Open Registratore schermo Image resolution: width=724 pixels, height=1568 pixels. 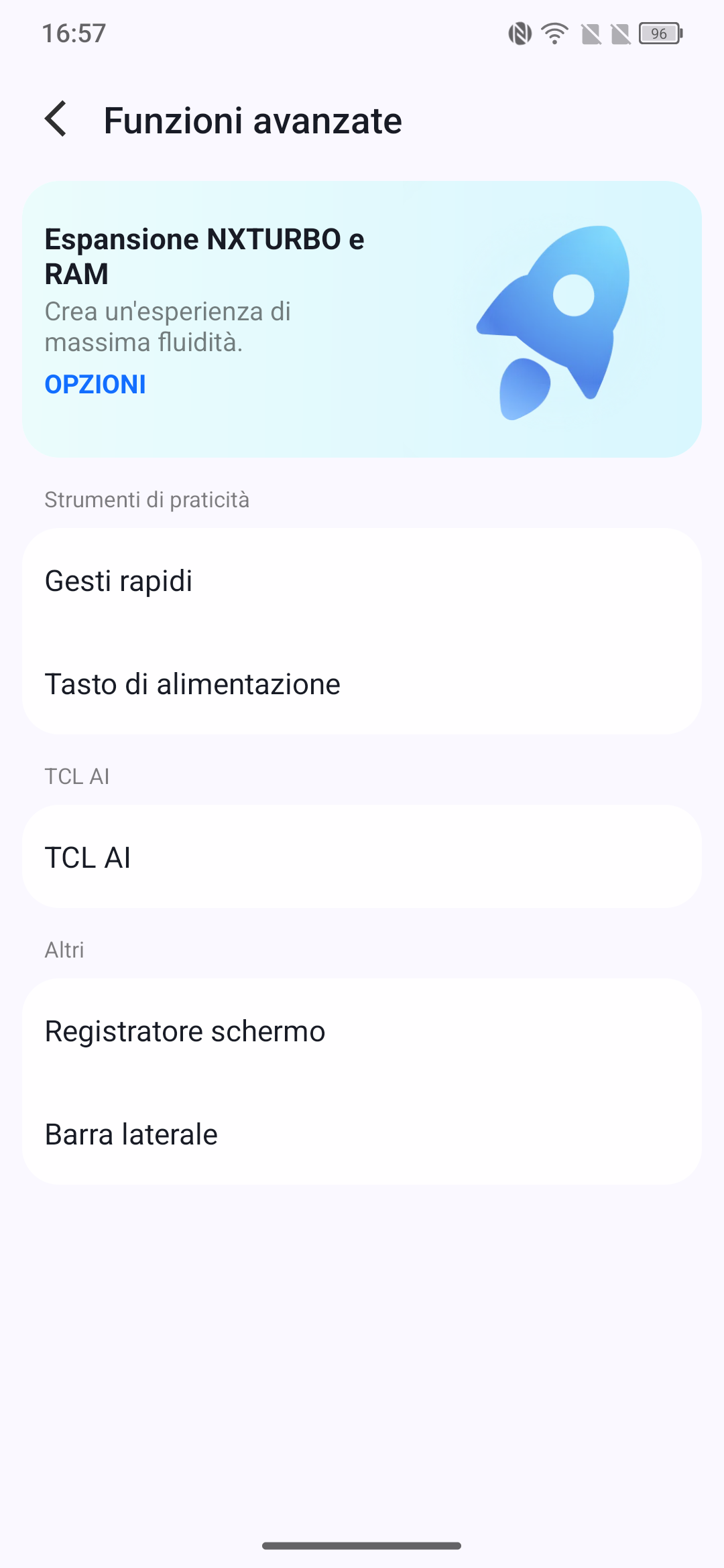pos(362,1031)
